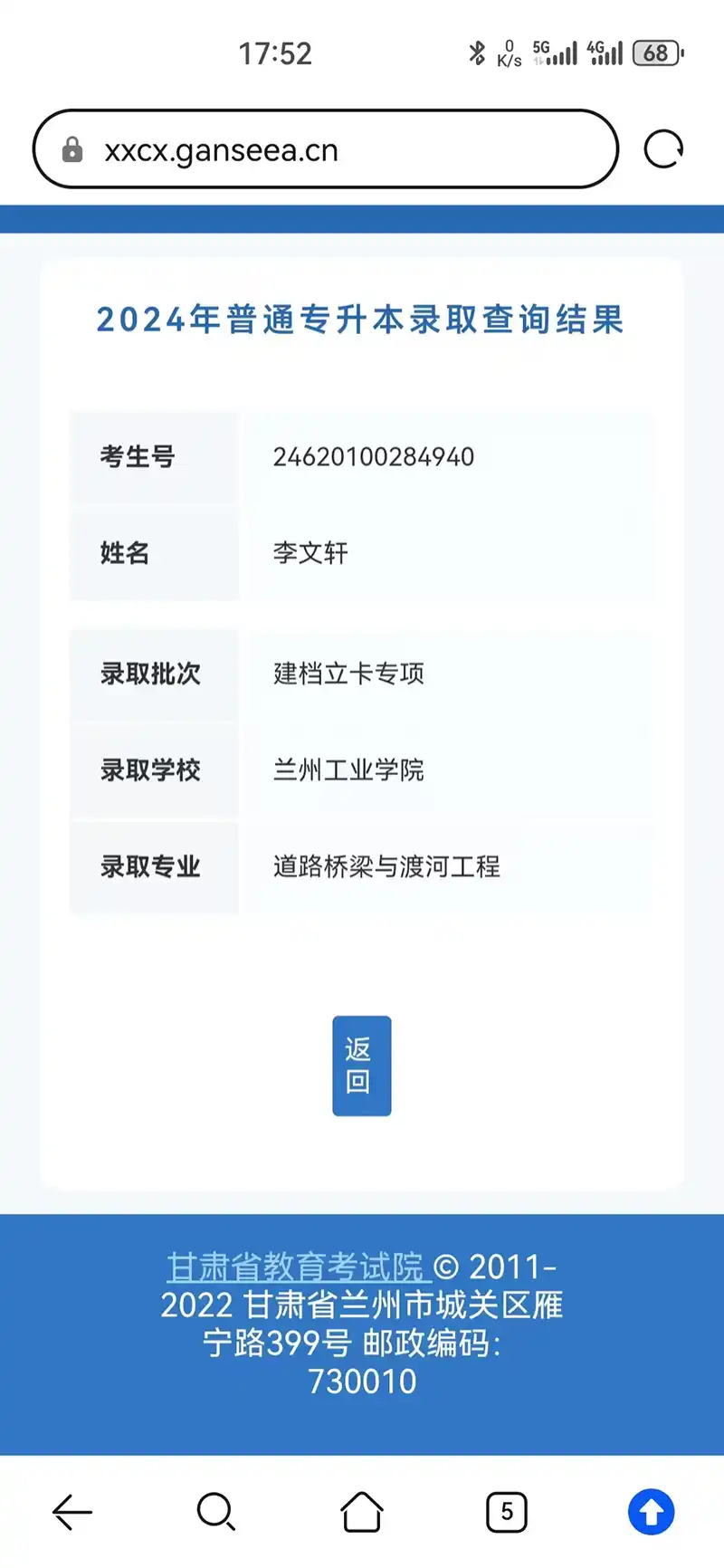Open the tab switcher showing 5 tabs
Screen dimensions: 724x1568
point(506,1512)
